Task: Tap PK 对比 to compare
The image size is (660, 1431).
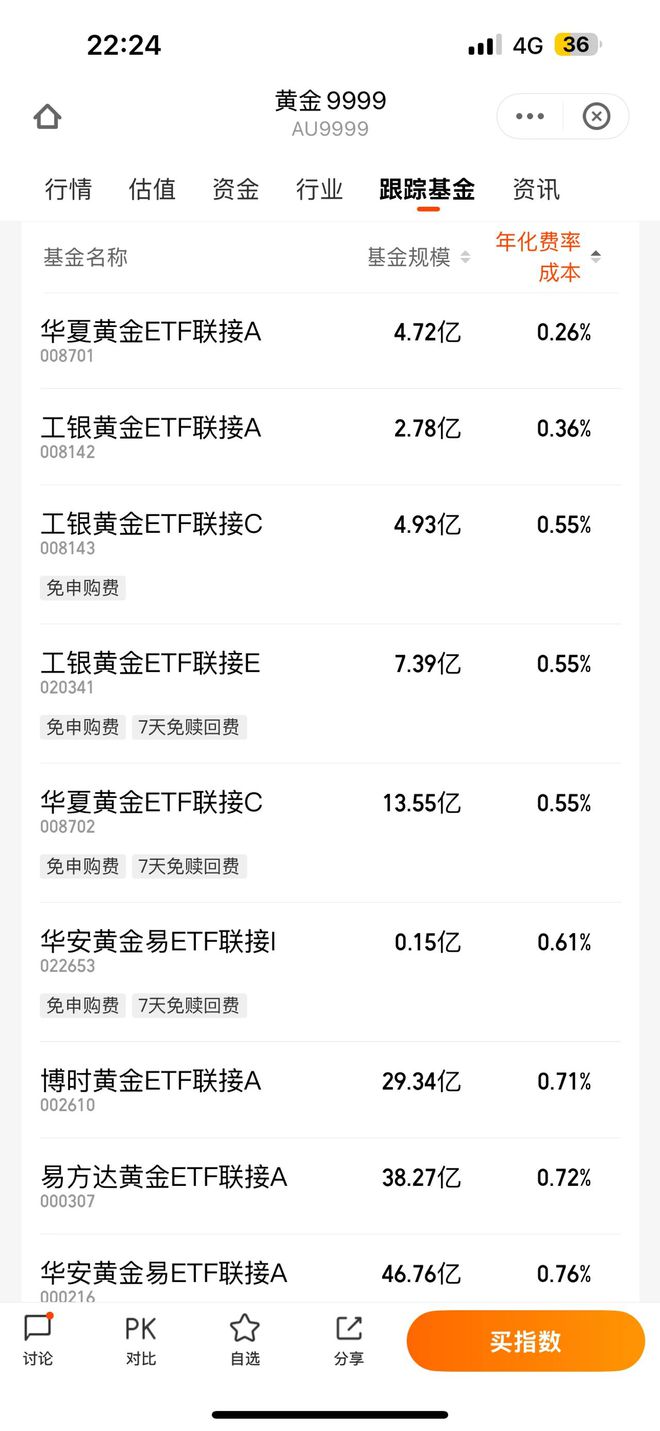Action: pyautogui.click(x=141, y=1340)
